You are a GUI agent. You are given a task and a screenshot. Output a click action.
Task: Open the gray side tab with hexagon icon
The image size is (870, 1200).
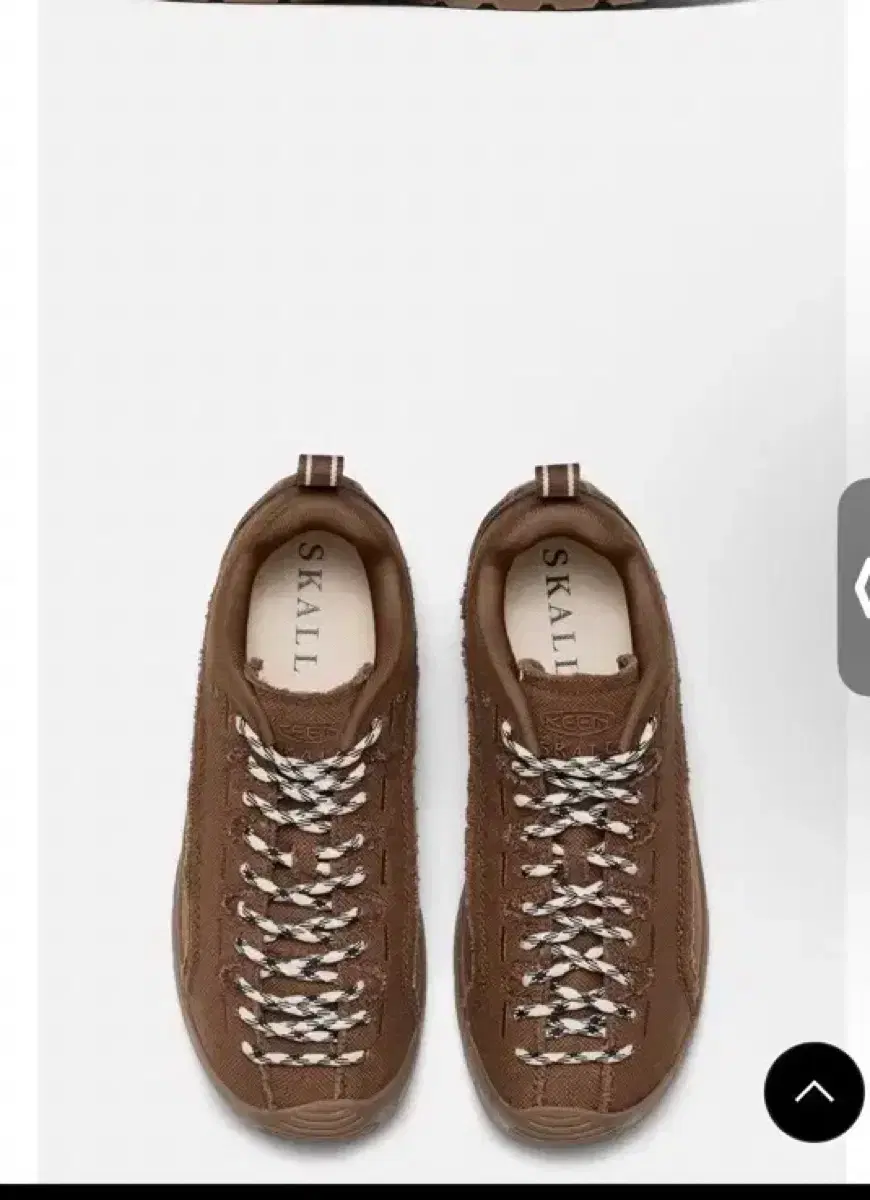tap(855, 587)
